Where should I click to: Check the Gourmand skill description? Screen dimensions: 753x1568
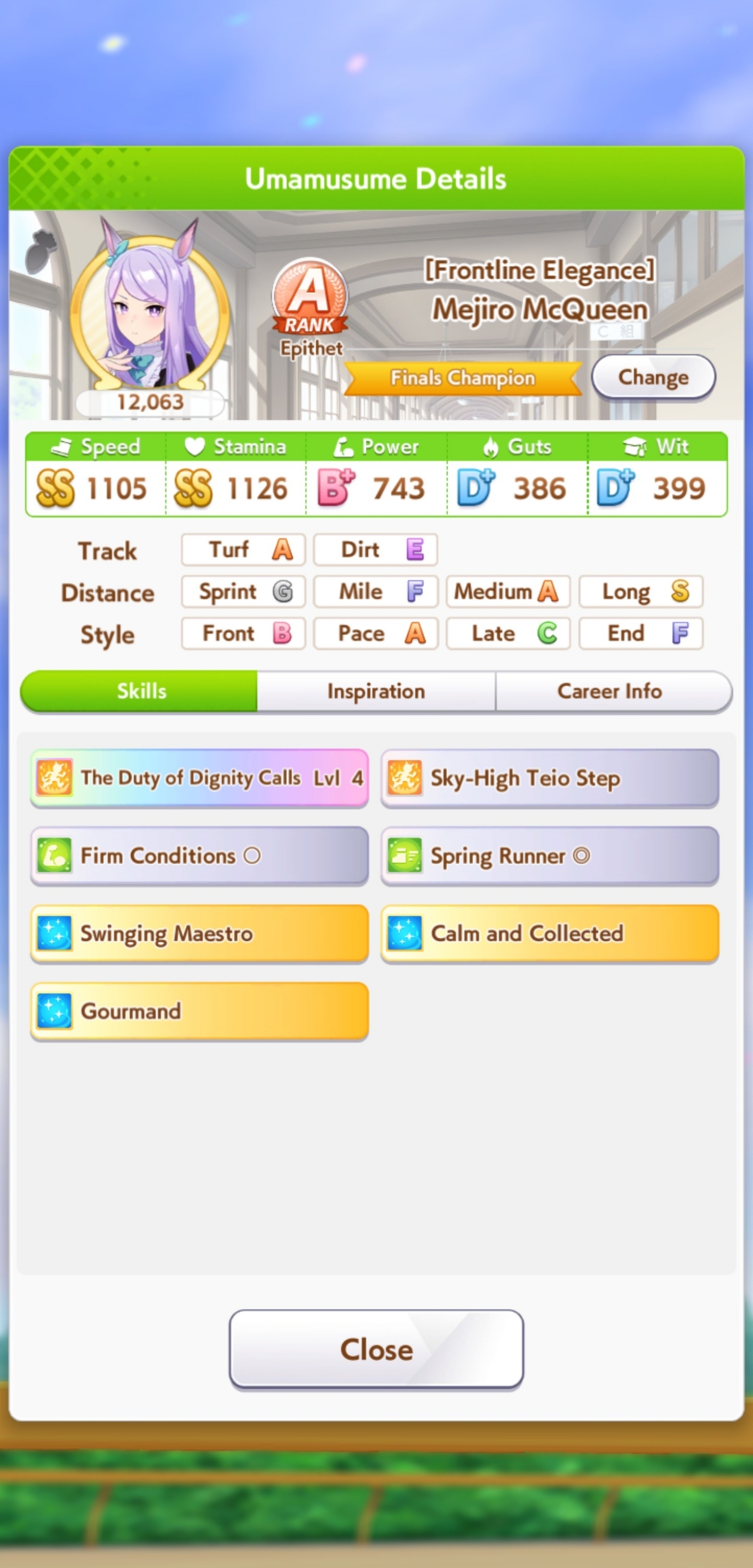pyautogui.click(x=199, y=1012)
